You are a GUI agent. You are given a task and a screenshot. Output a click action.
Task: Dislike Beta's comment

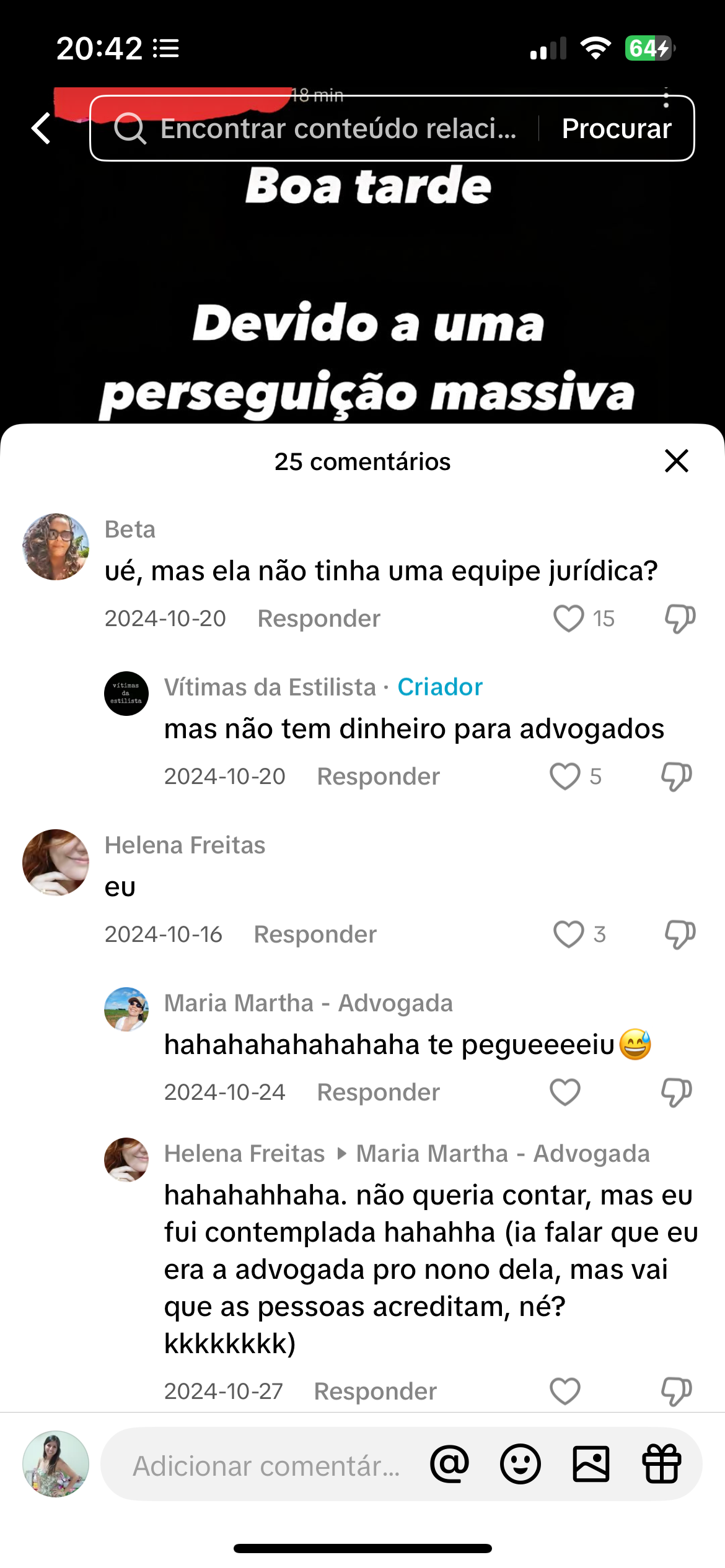(x=680, y=618)
